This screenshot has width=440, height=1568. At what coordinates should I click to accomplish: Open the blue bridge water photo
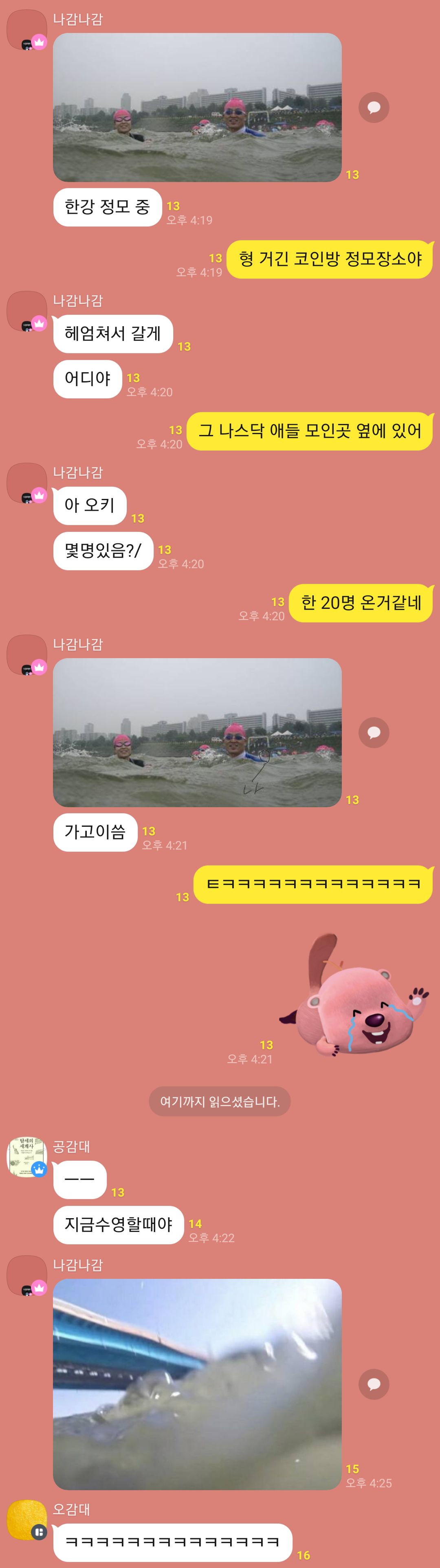[x=197, y=1384]
